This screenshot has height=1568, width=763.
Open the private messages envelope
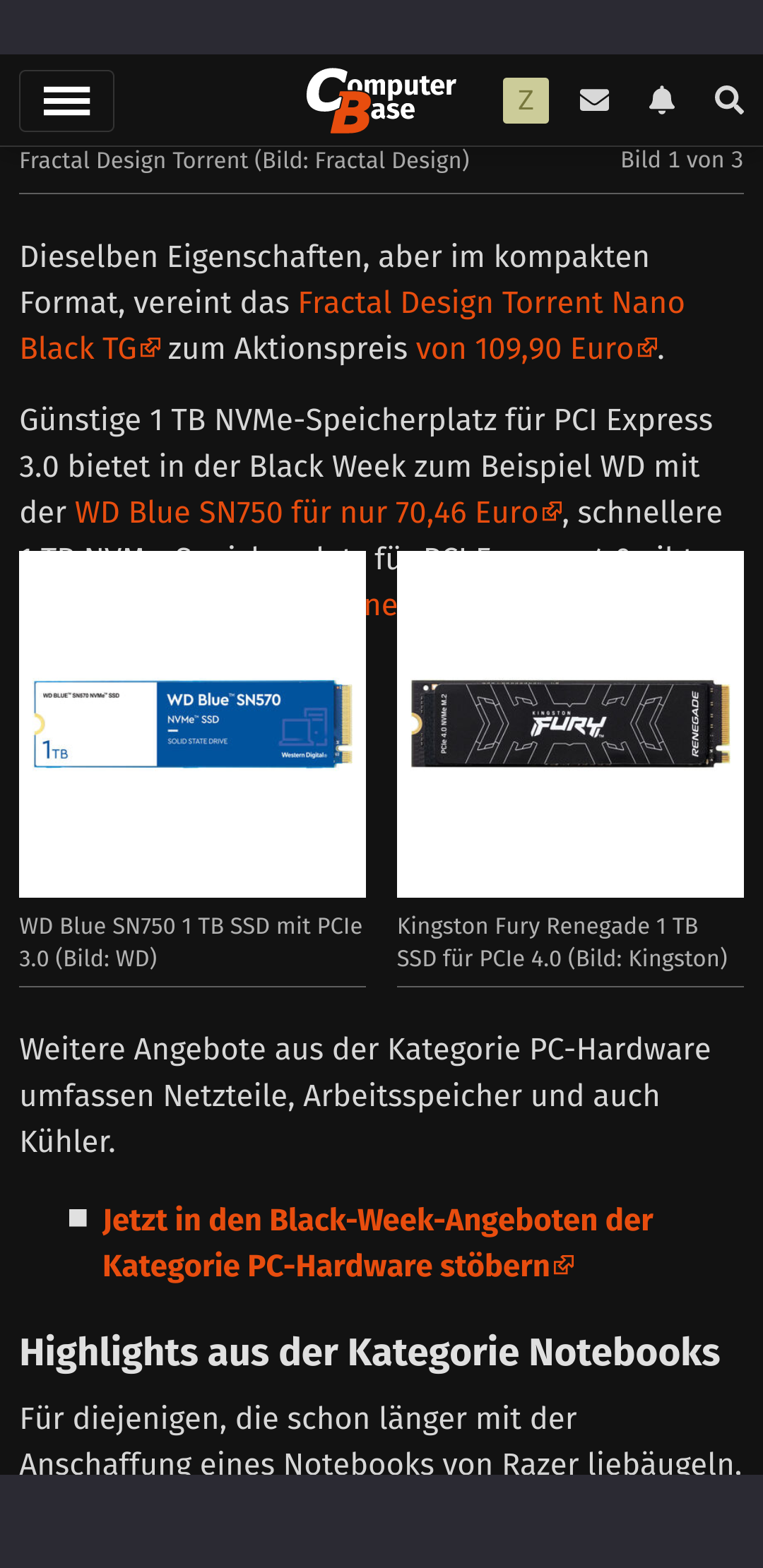coord(594,100)
